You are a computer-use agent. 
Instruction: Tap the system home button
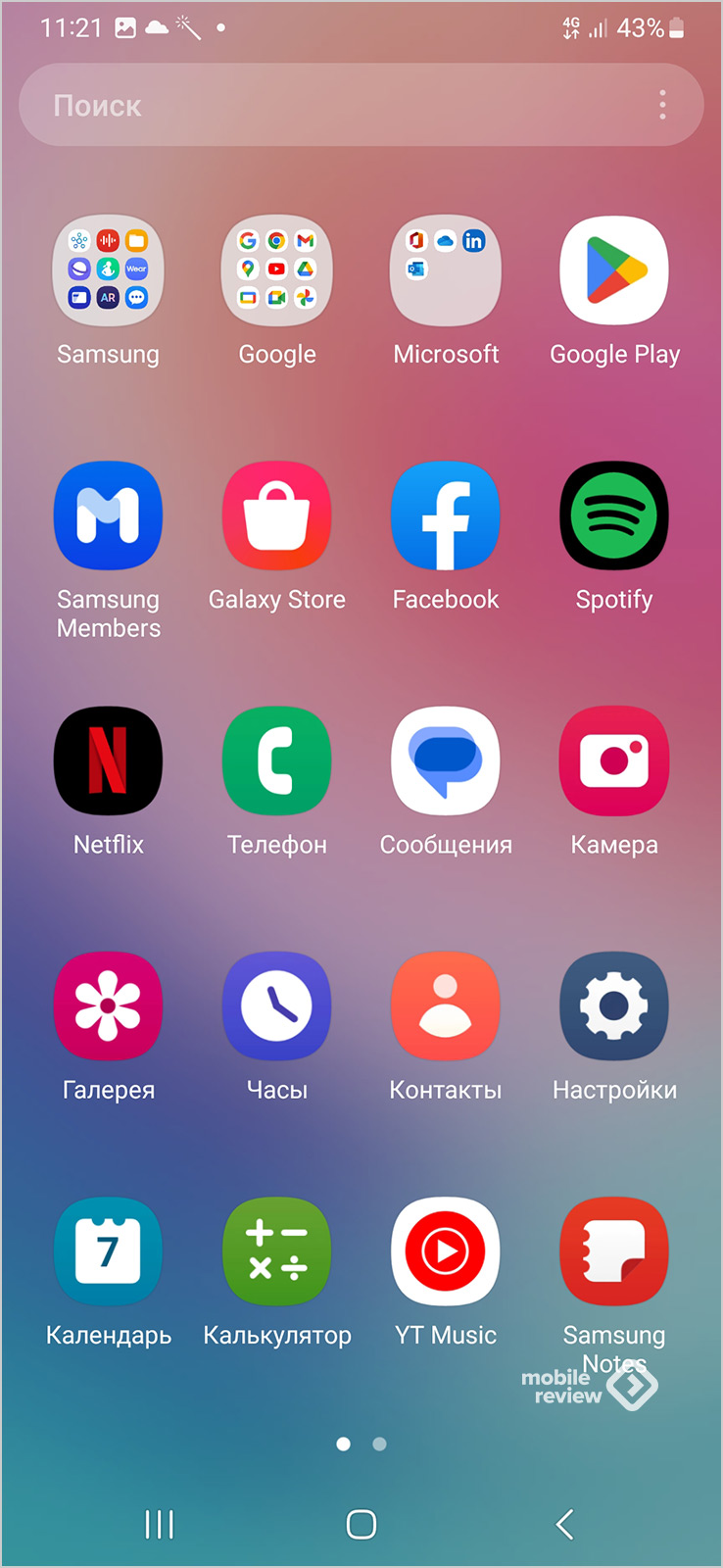(x=361, y=1524)
